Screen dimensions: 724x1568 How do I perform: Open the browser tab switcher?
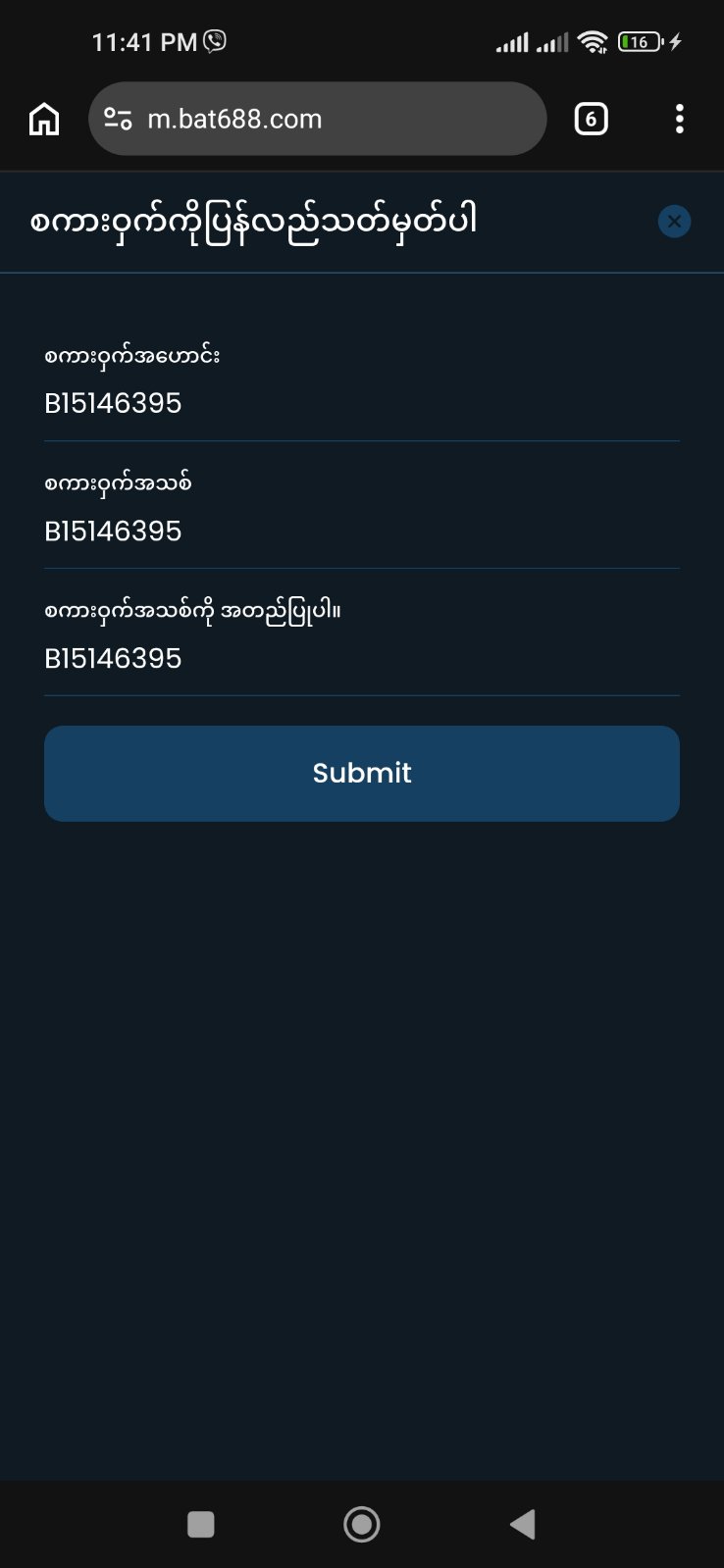tap(590, 120)
